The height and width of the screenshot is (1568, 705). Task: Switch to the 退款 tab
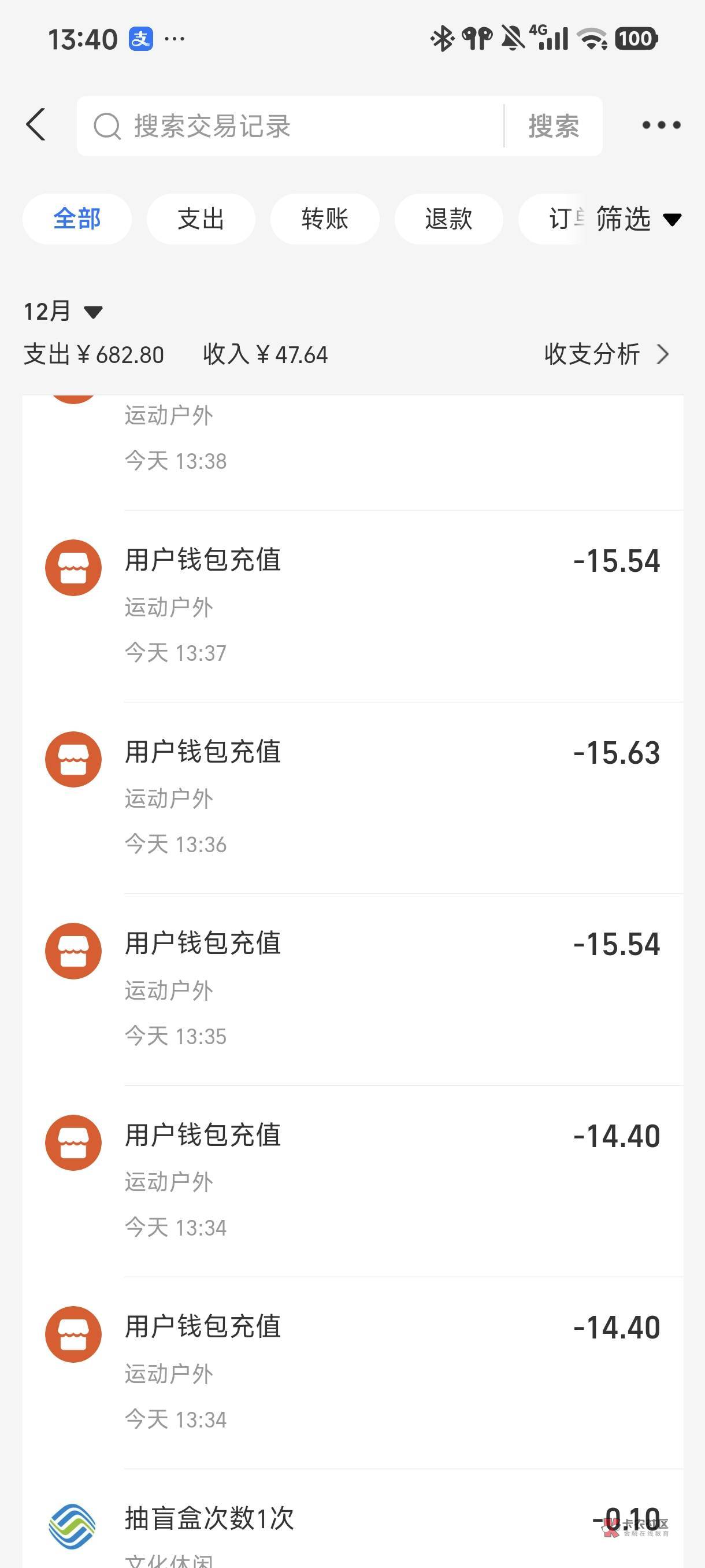click(449, 219)
